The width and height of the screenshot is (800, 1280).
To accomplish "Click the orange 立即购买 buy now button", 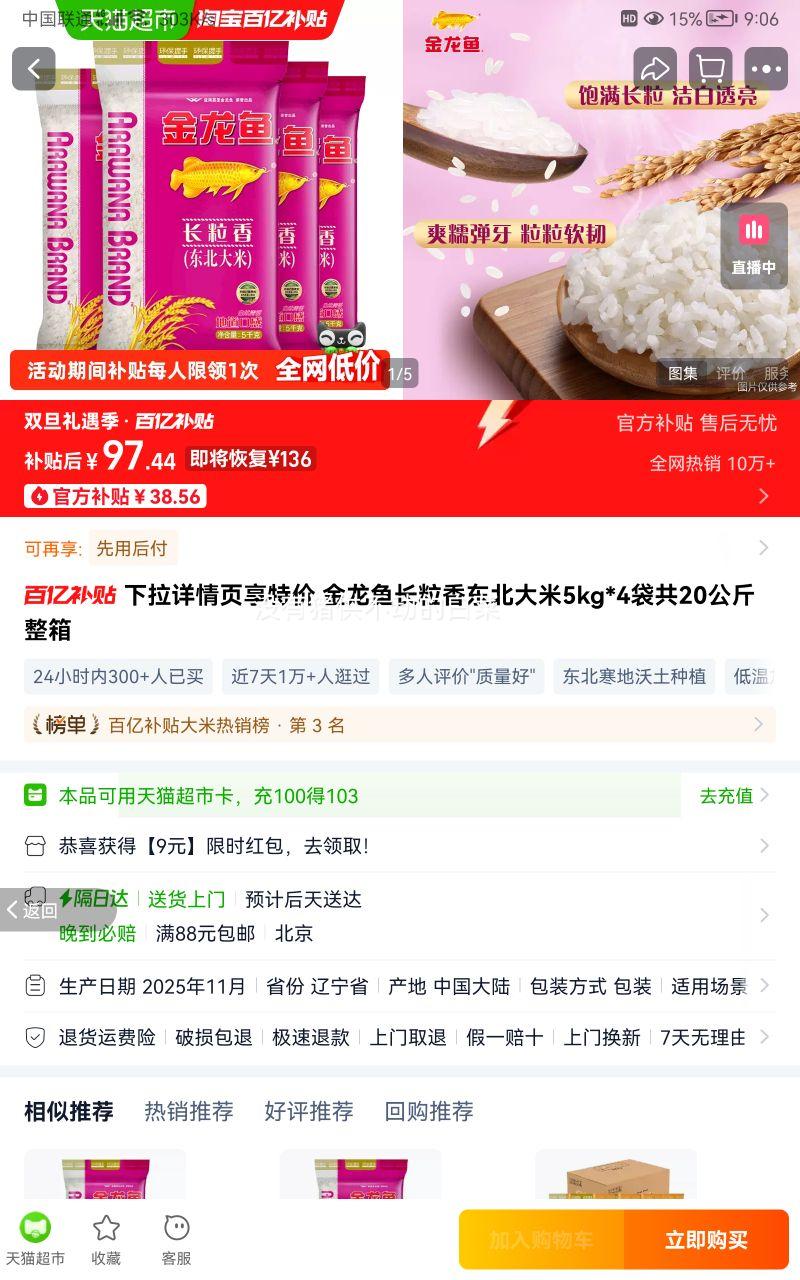I will pos(707,1240).
